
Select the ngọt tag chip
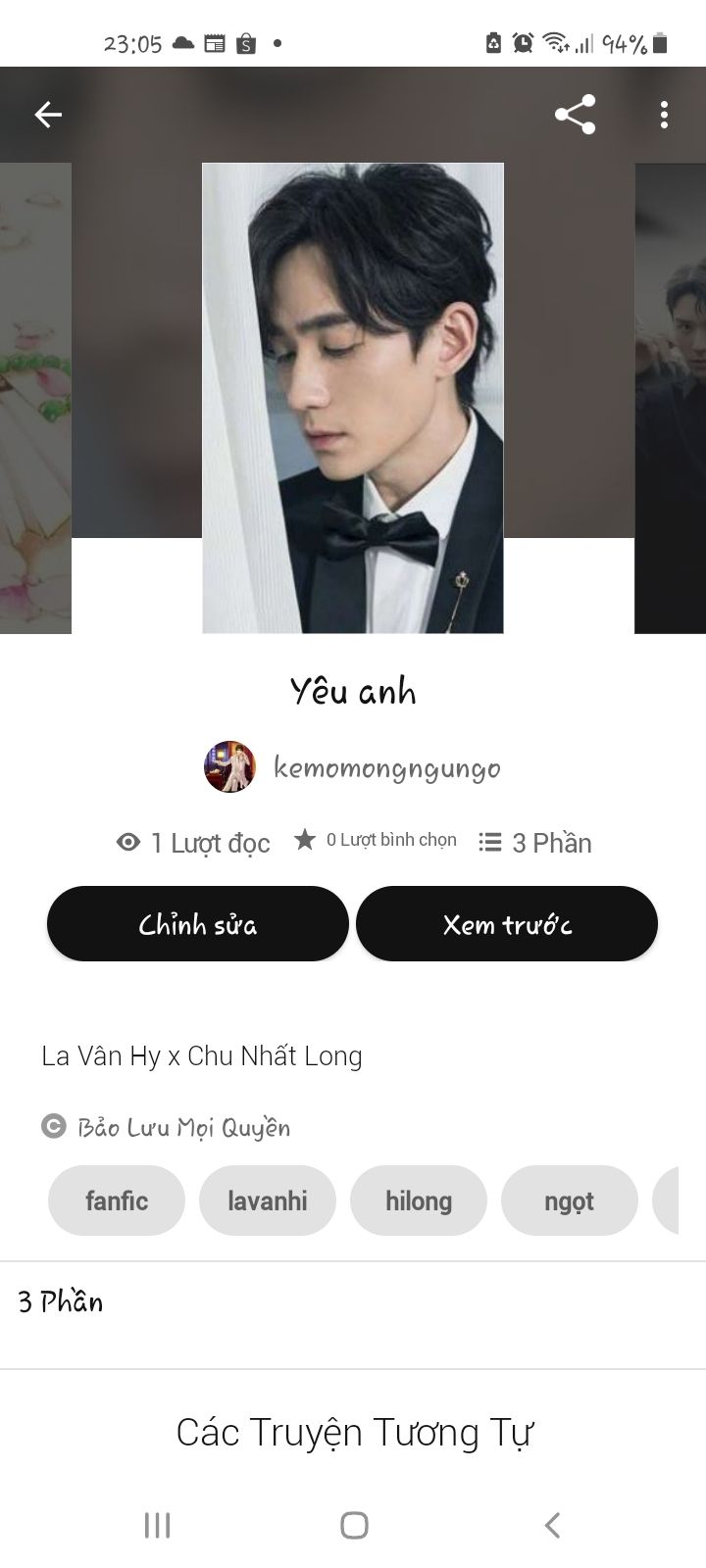tap(570, 1200)
